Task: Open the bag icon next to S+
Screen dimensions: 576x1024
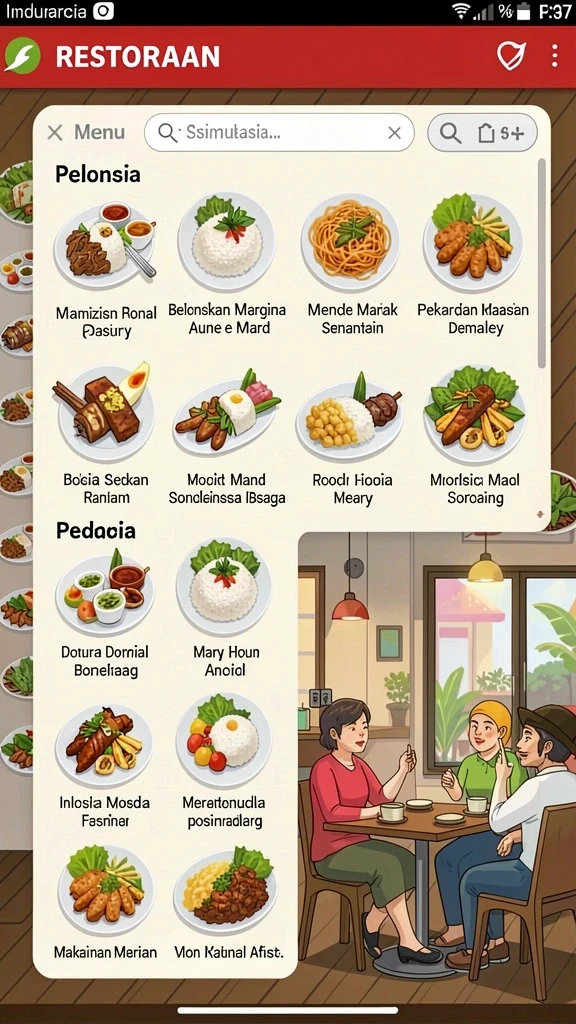Action: pyautogui.click(x=486, y=133)
